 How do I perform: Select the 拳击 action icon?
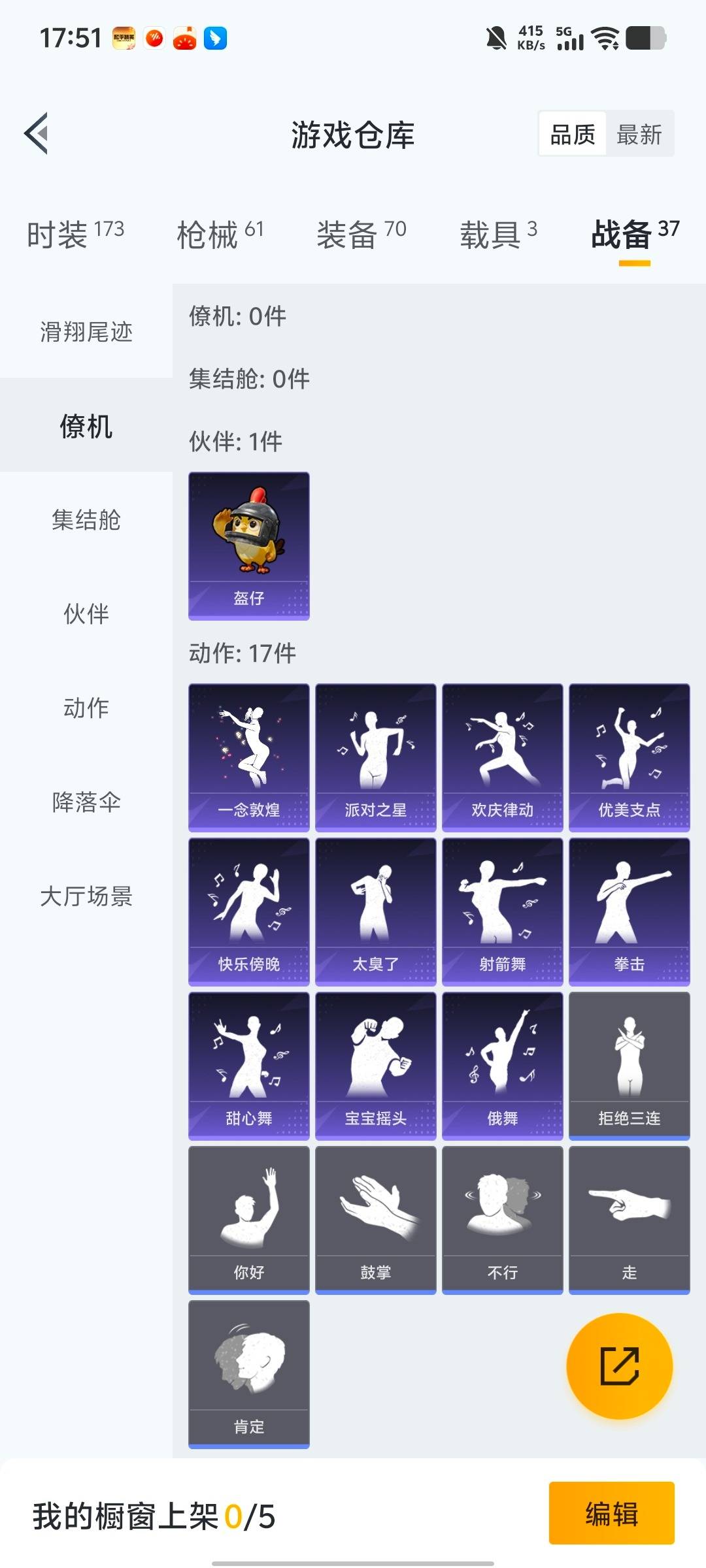[629, 911]
